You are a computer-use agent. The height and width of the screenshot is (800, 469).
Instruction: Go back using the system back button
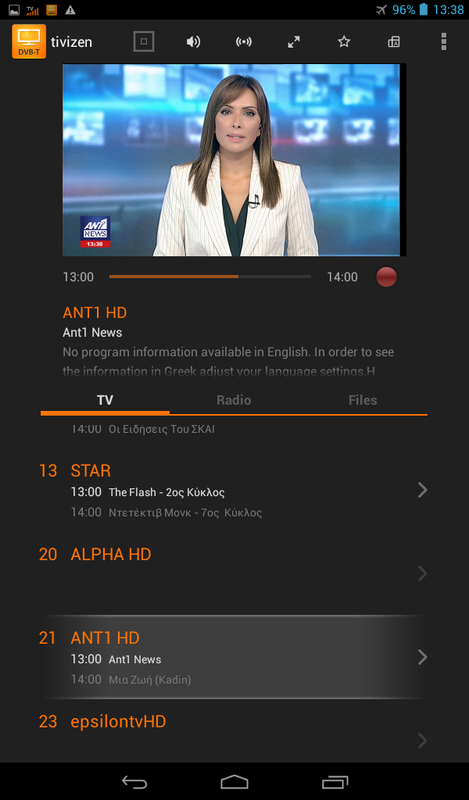tap(134, 782)
